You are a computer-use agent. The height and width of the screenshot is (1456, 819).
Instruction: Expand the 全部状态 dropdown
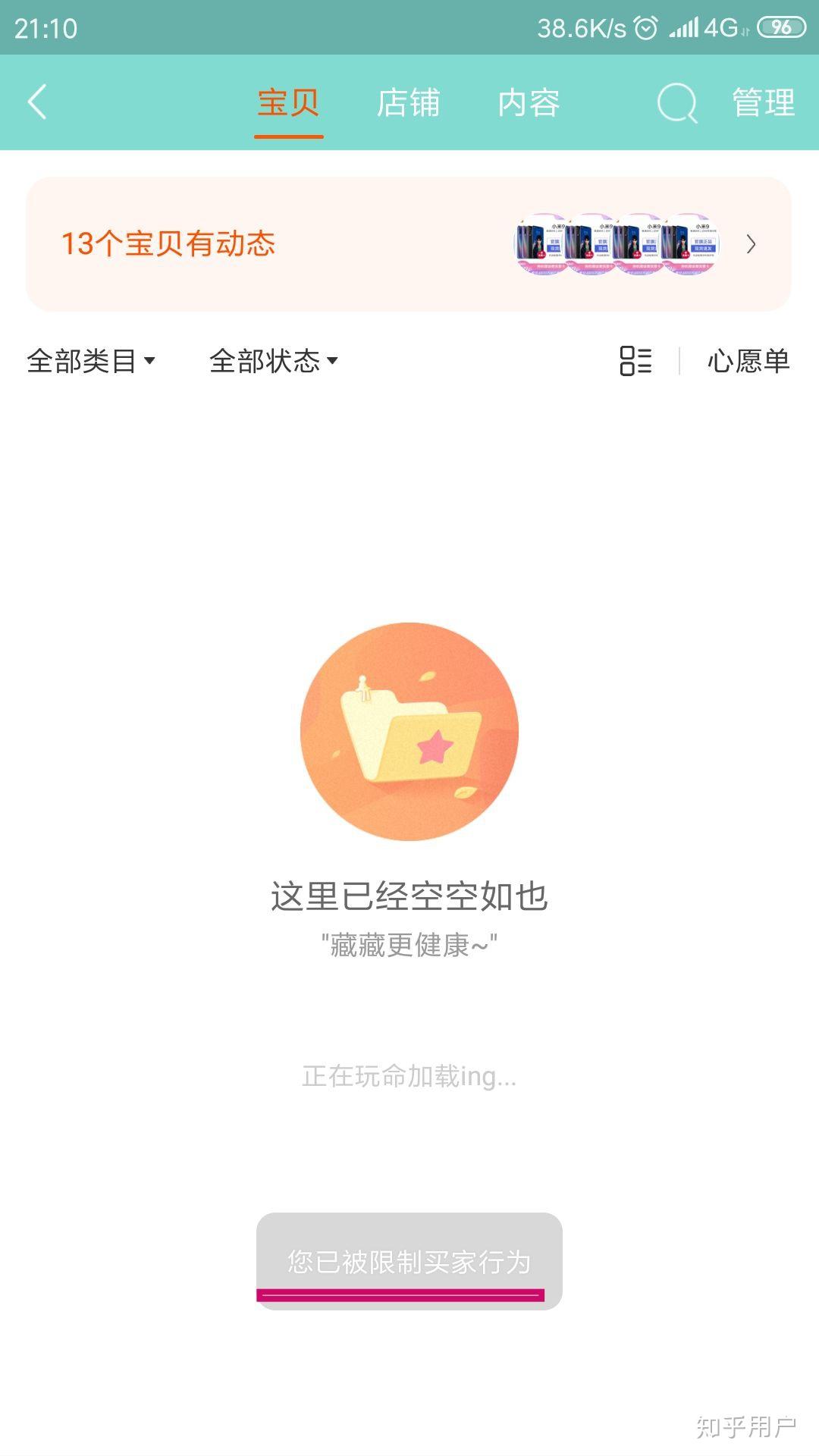coord(273,361)
